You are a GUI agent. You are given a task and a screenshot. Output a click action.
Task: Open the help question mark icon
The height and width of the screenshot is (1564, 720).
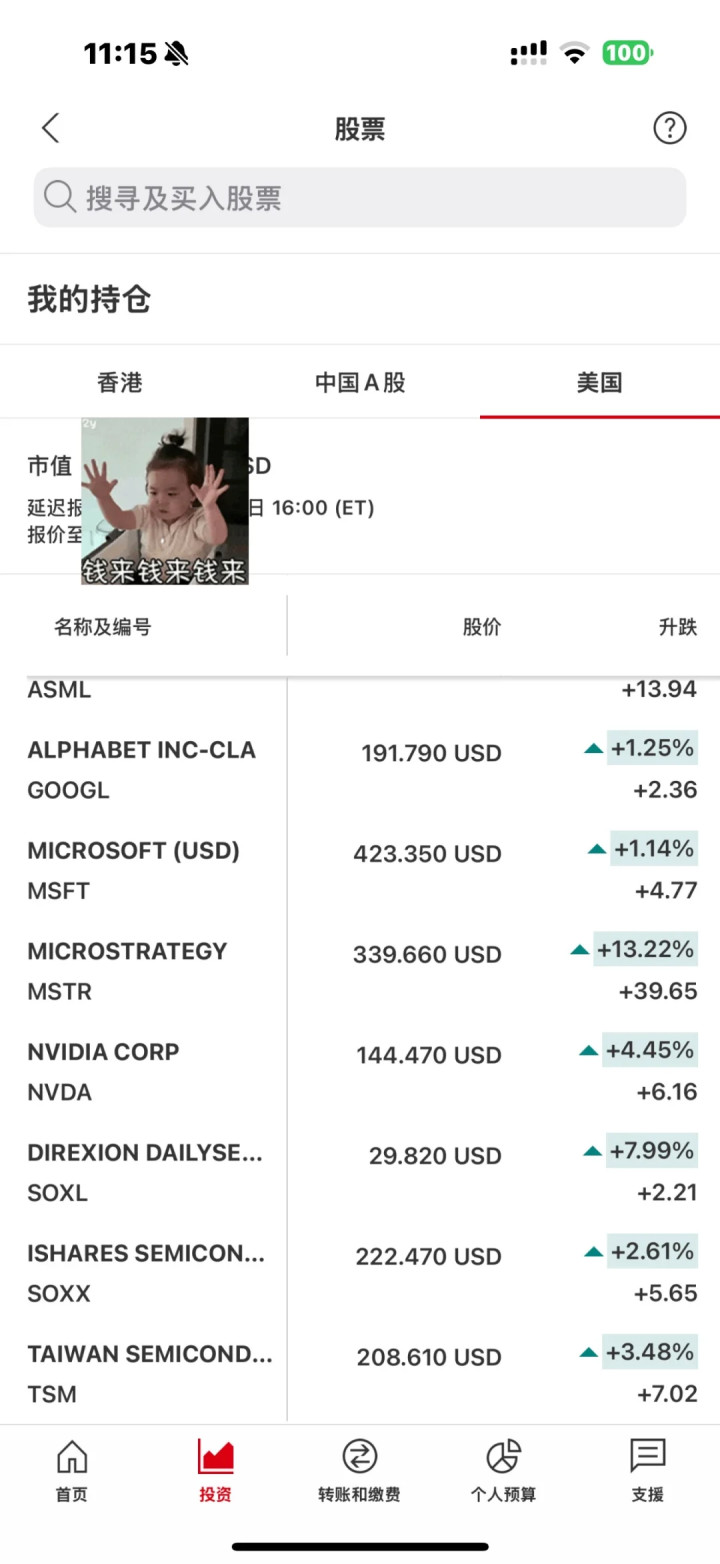point(669,128)
